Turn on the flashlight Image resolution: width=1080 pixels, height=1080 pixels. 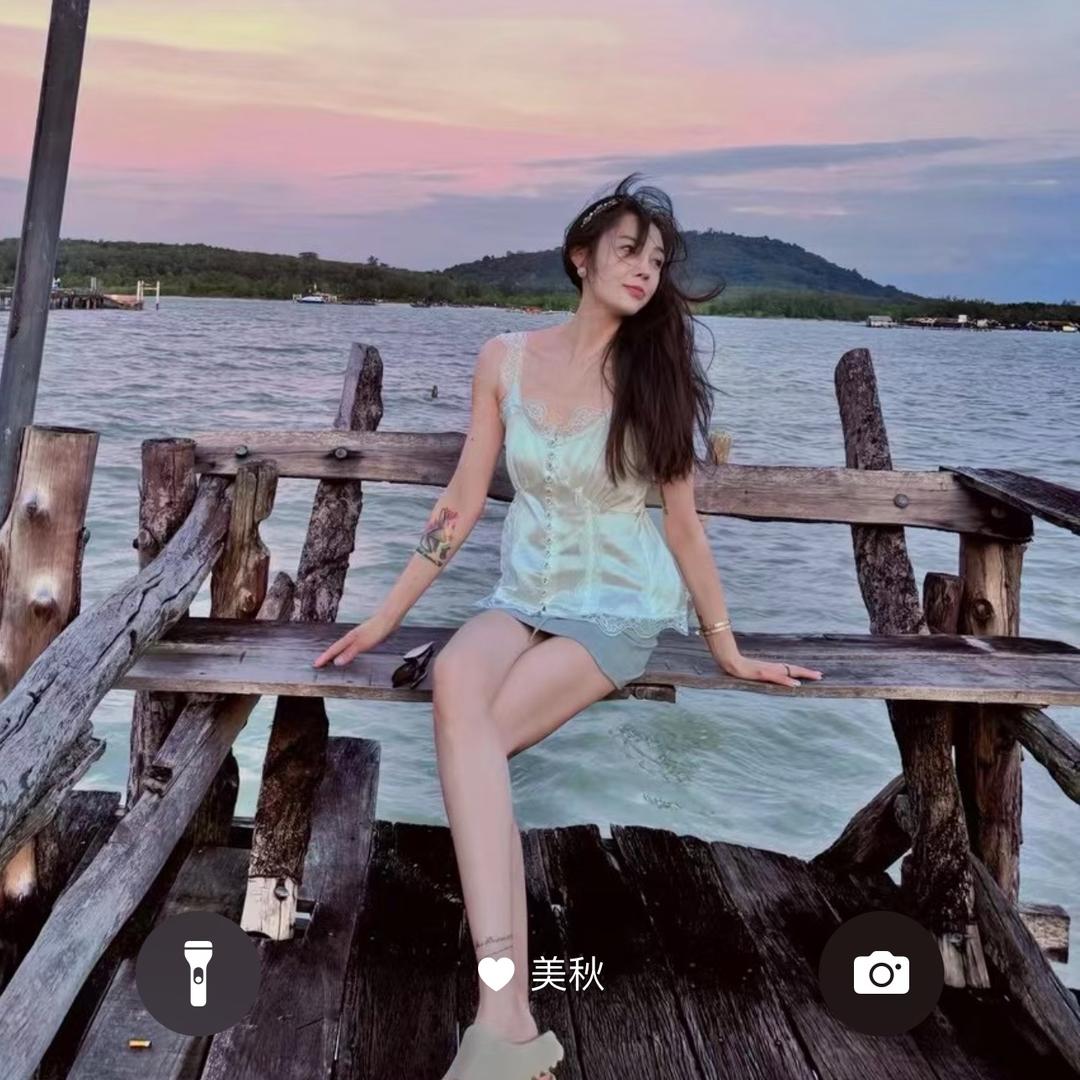point(198,973)
